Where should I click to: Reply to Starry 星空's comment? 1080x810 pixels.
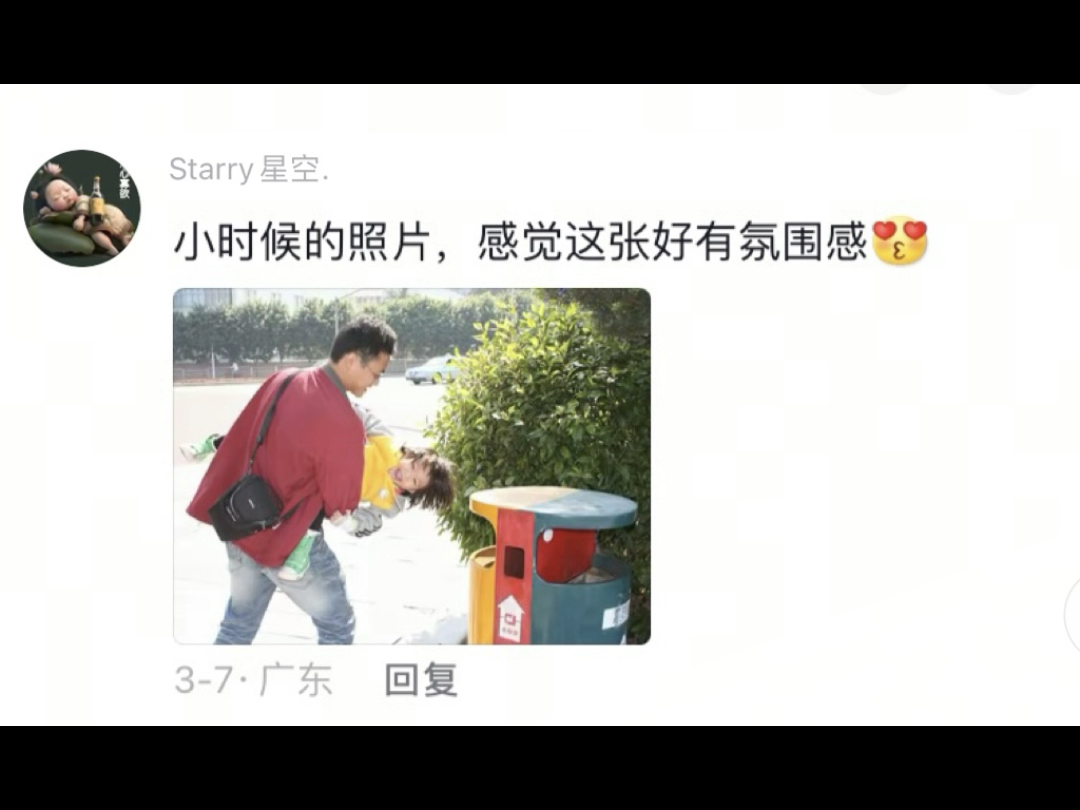coord(421,680)
